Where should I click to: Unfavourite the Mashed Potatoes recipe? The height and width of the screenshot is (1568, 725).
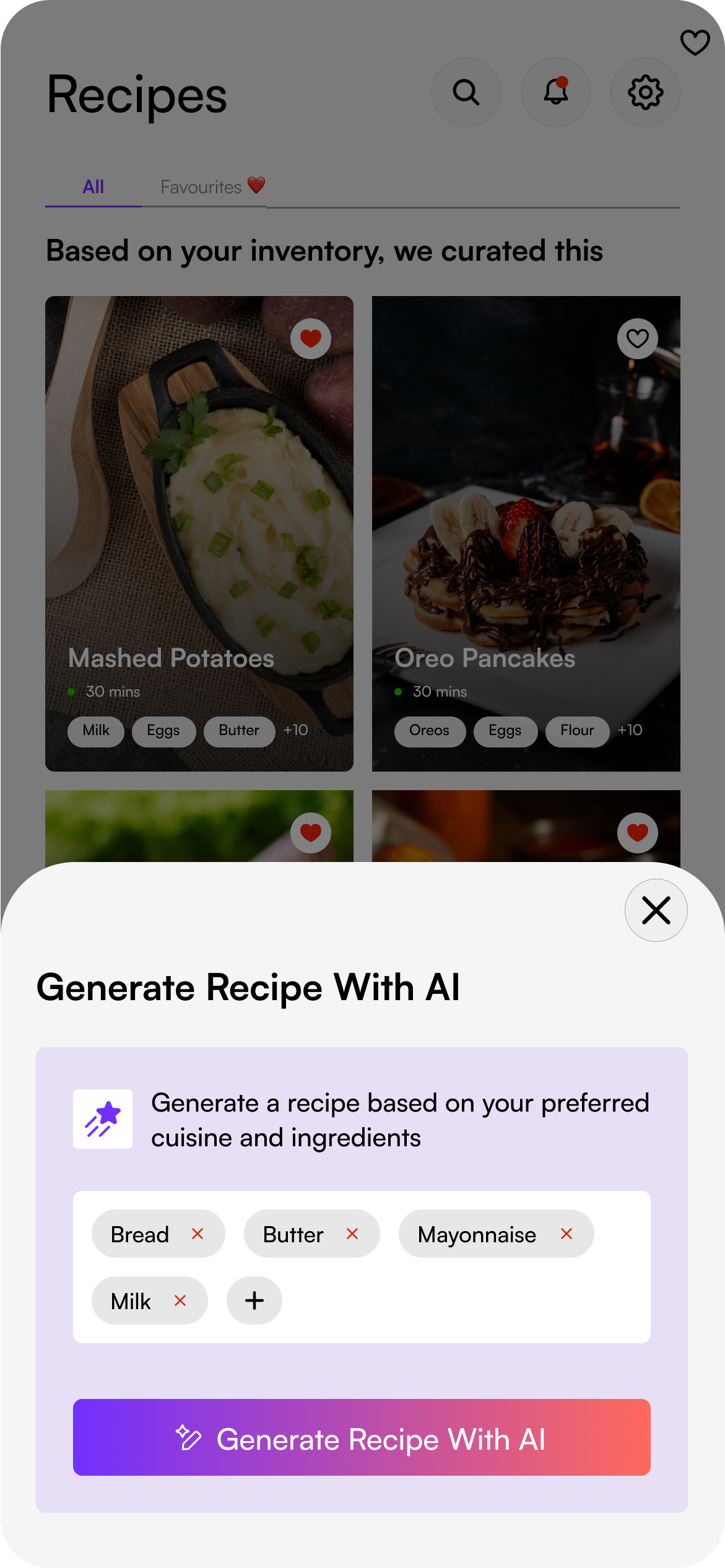311,338
